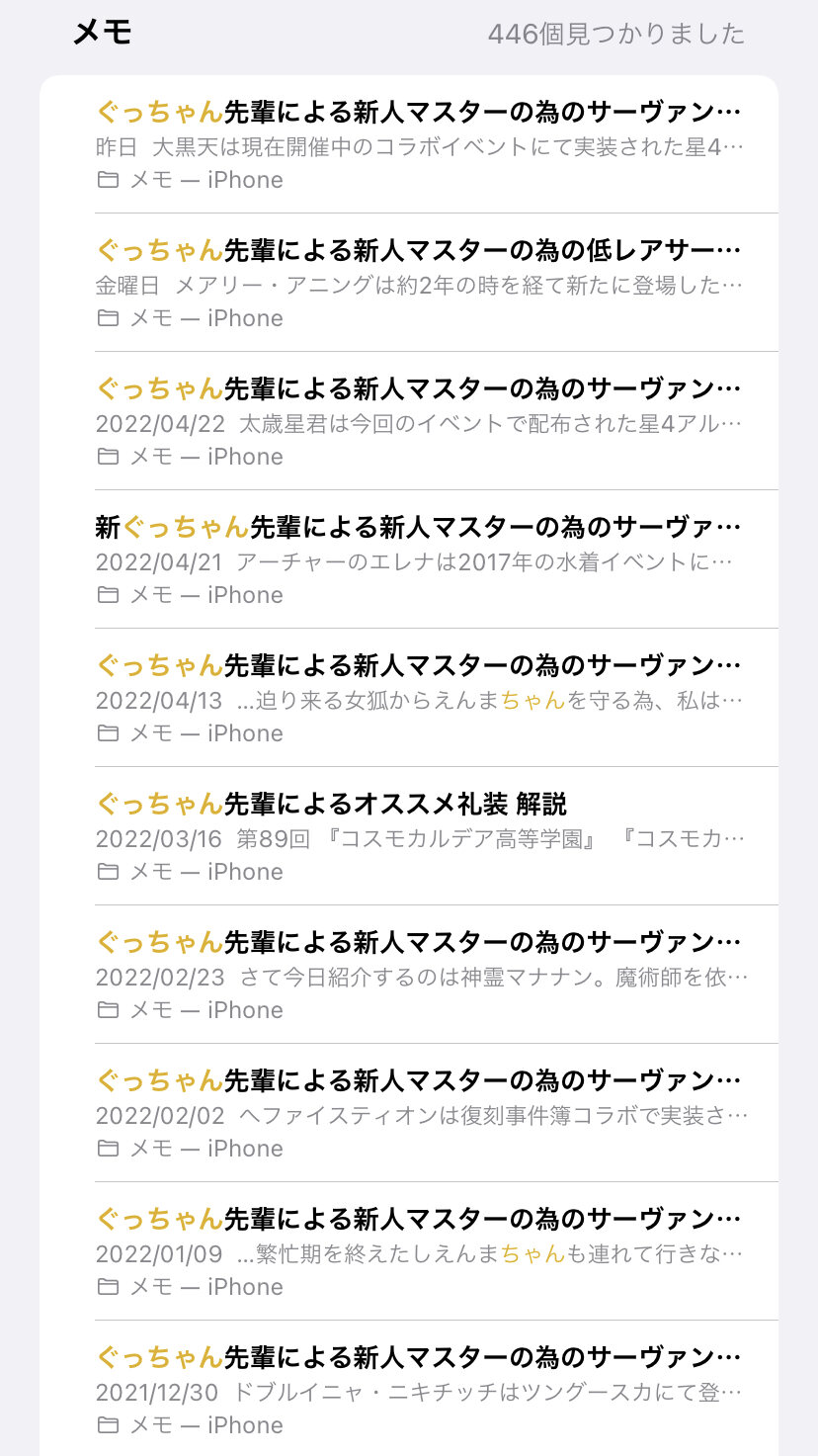Open the 2022/02/02 note about ヘファイスティオン
Image resolution: width=818 pixels, height=1456 pixels.
click(x=419, y=1113)
